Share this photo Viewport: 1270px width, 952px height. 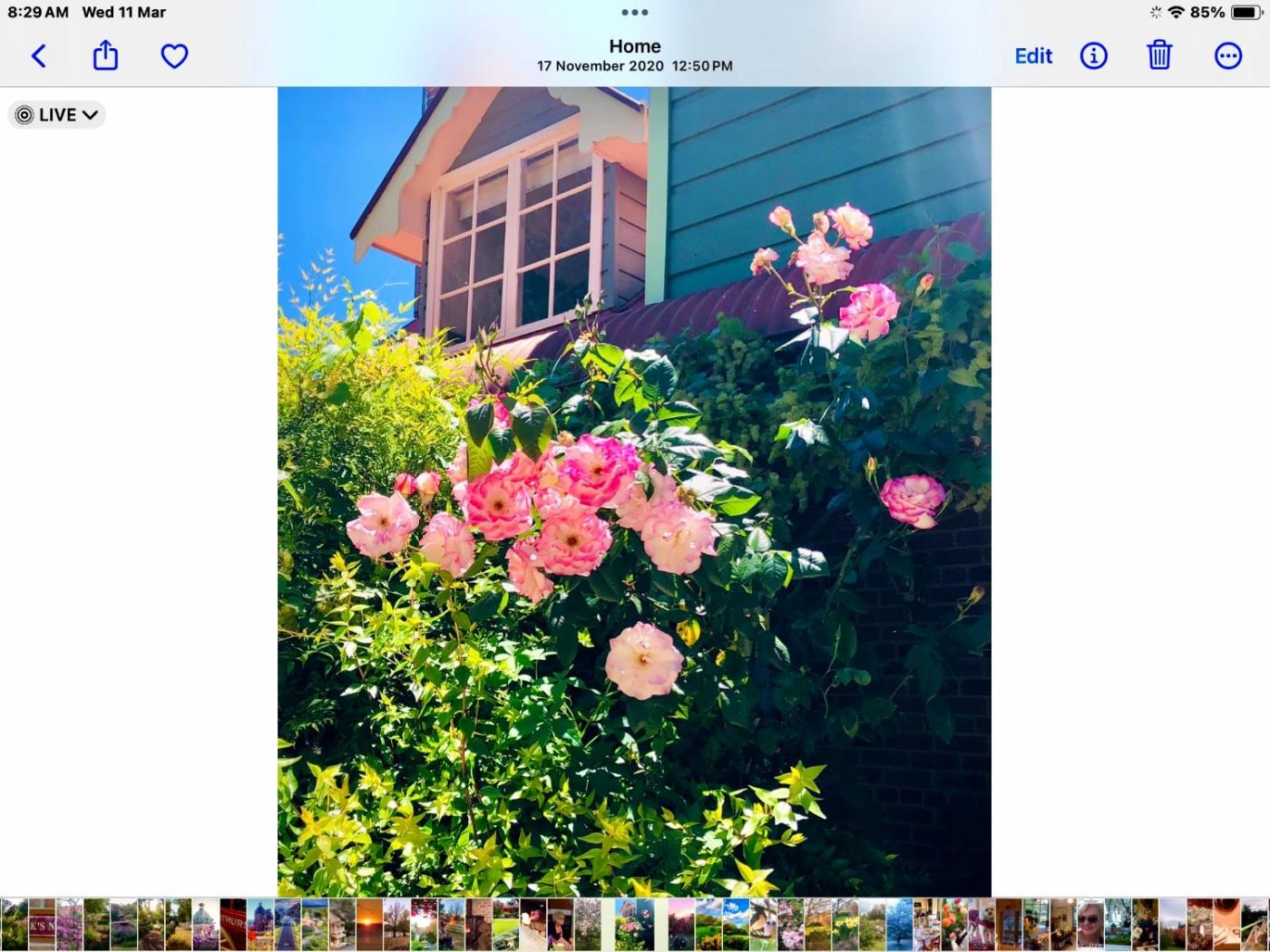(x=106, y=55)
